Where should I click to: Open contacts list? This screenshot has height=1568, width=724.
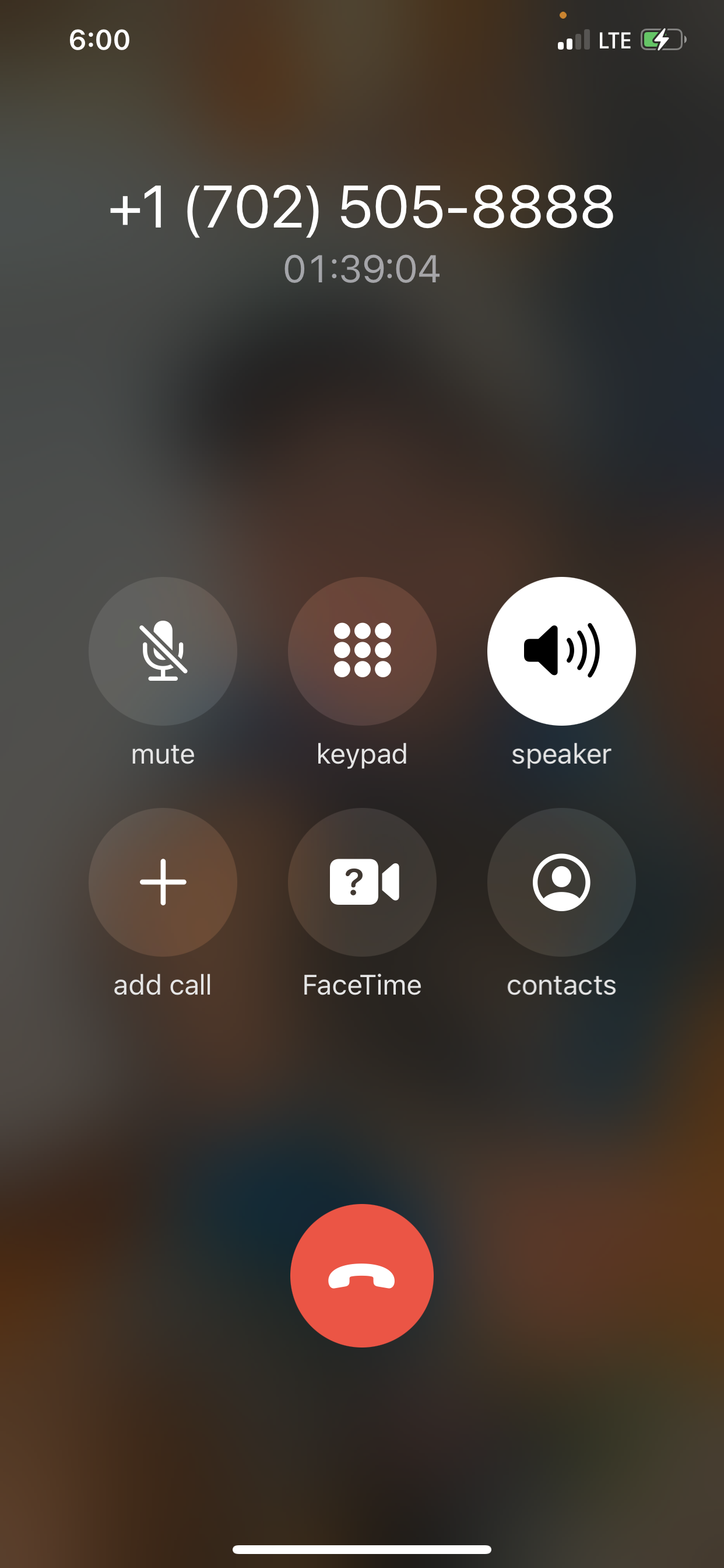click(x=561, y=882)
